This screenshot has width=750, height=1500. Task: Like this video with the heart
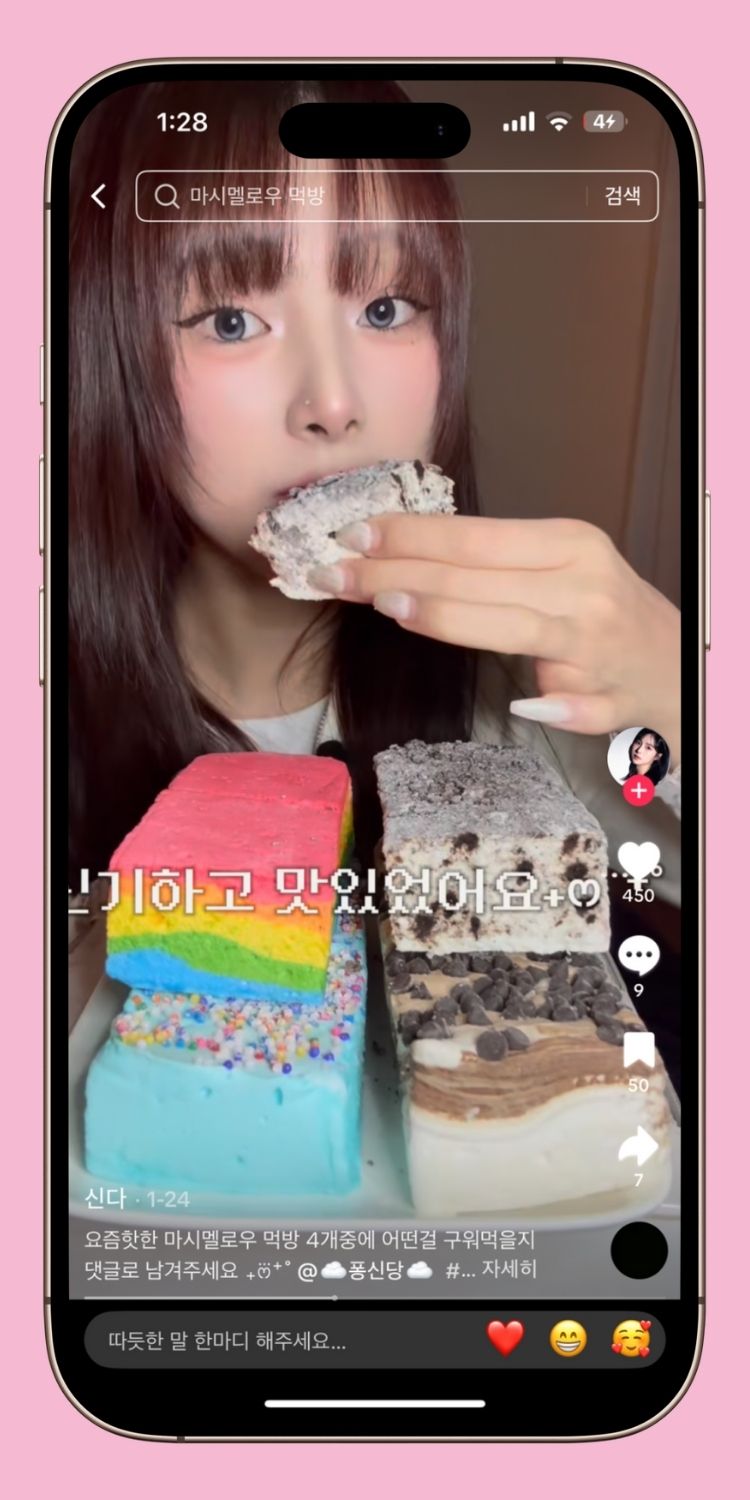pos(638,860)
